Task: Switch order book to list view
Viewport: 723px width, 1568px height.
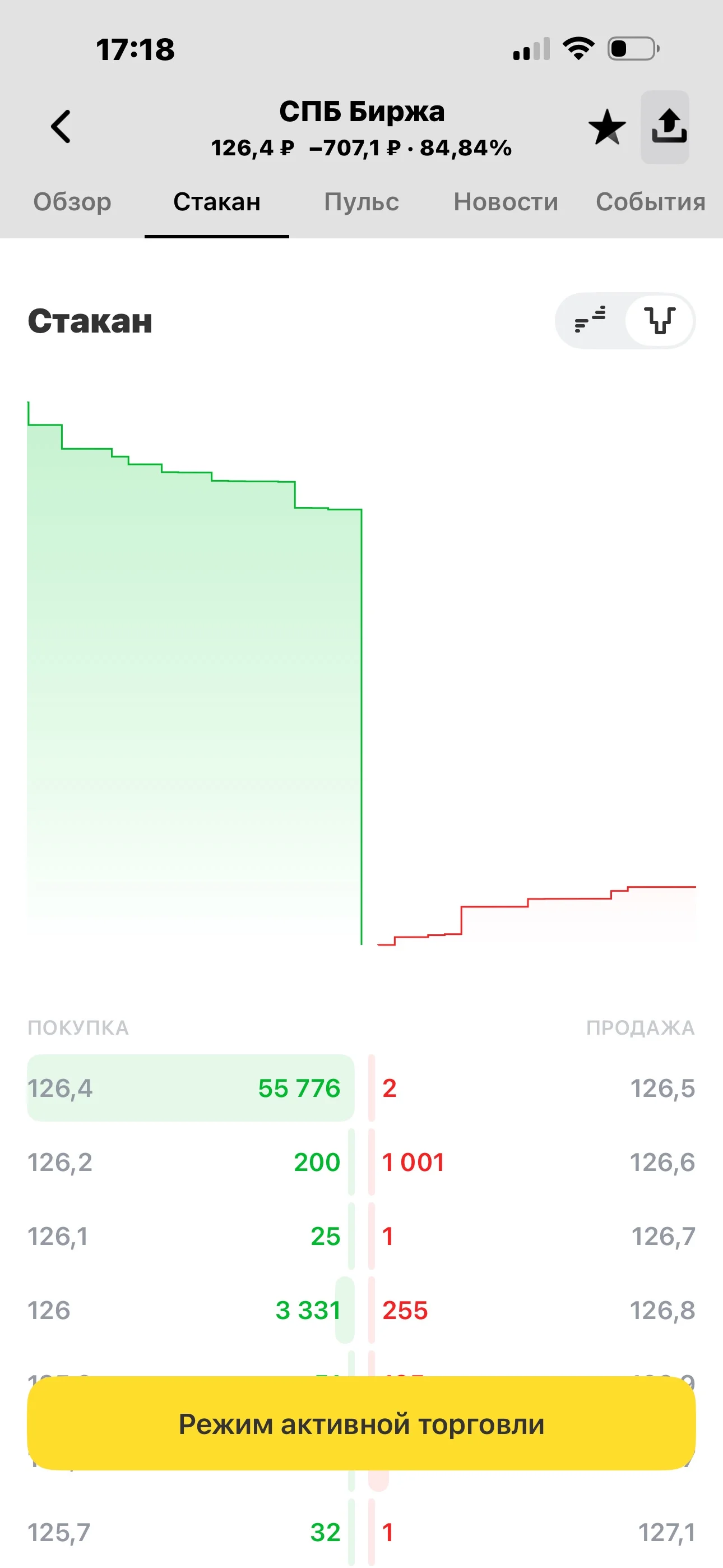Action: point(590,320)
